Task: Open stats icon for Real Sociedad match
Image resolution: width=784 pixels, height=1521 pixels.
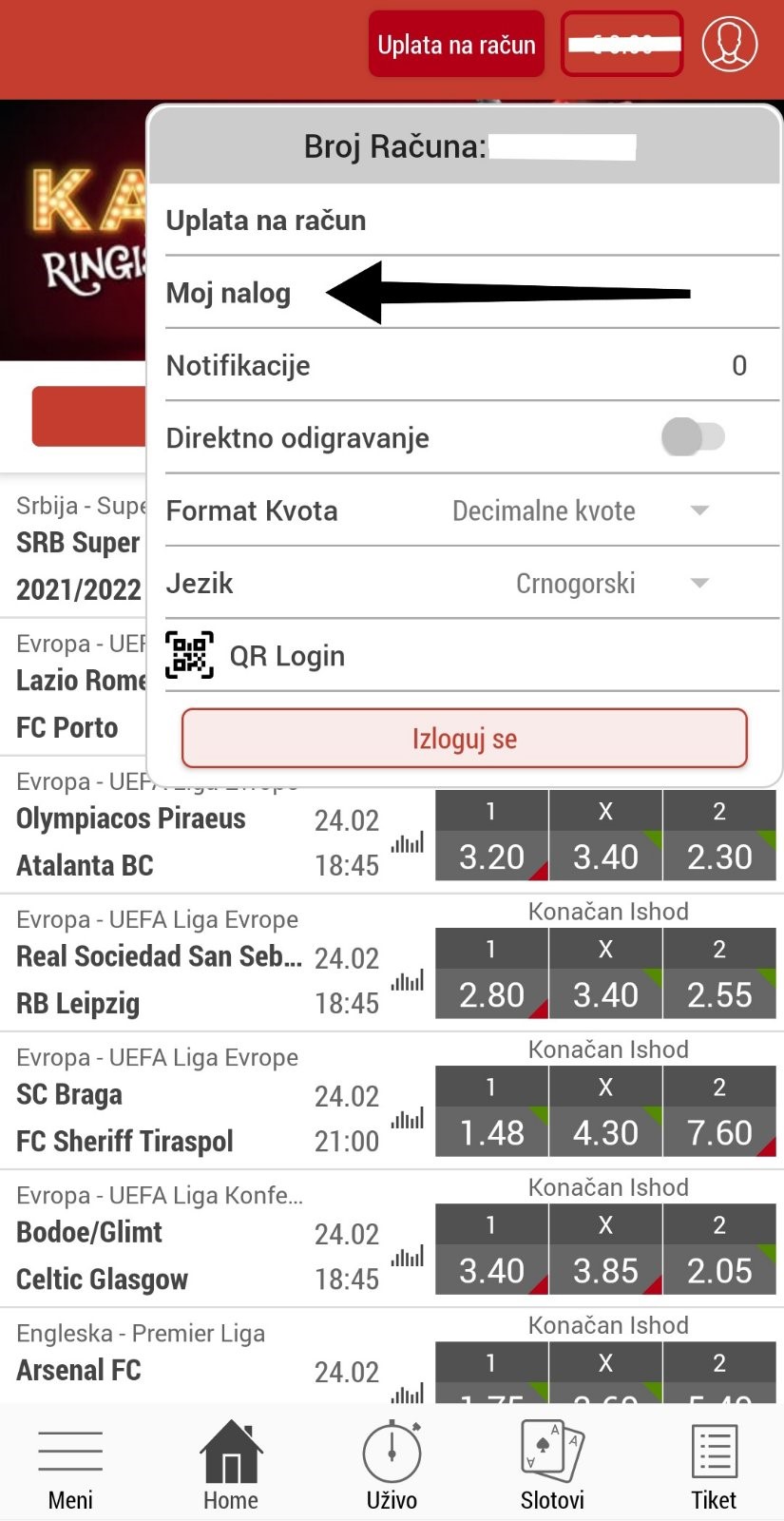Action: [x=408, y=980]
